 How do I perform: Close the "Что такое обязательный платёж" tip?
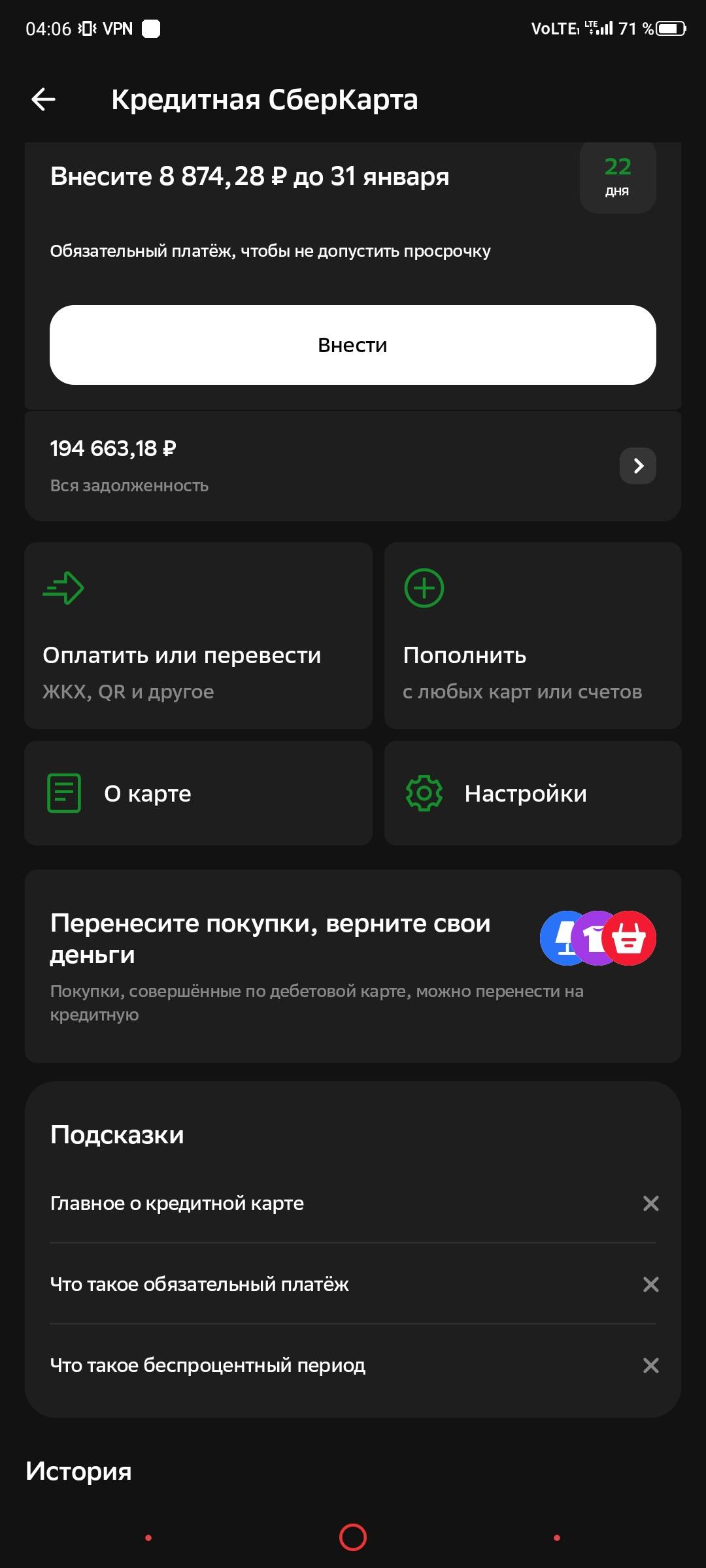tap(650, 1284)
